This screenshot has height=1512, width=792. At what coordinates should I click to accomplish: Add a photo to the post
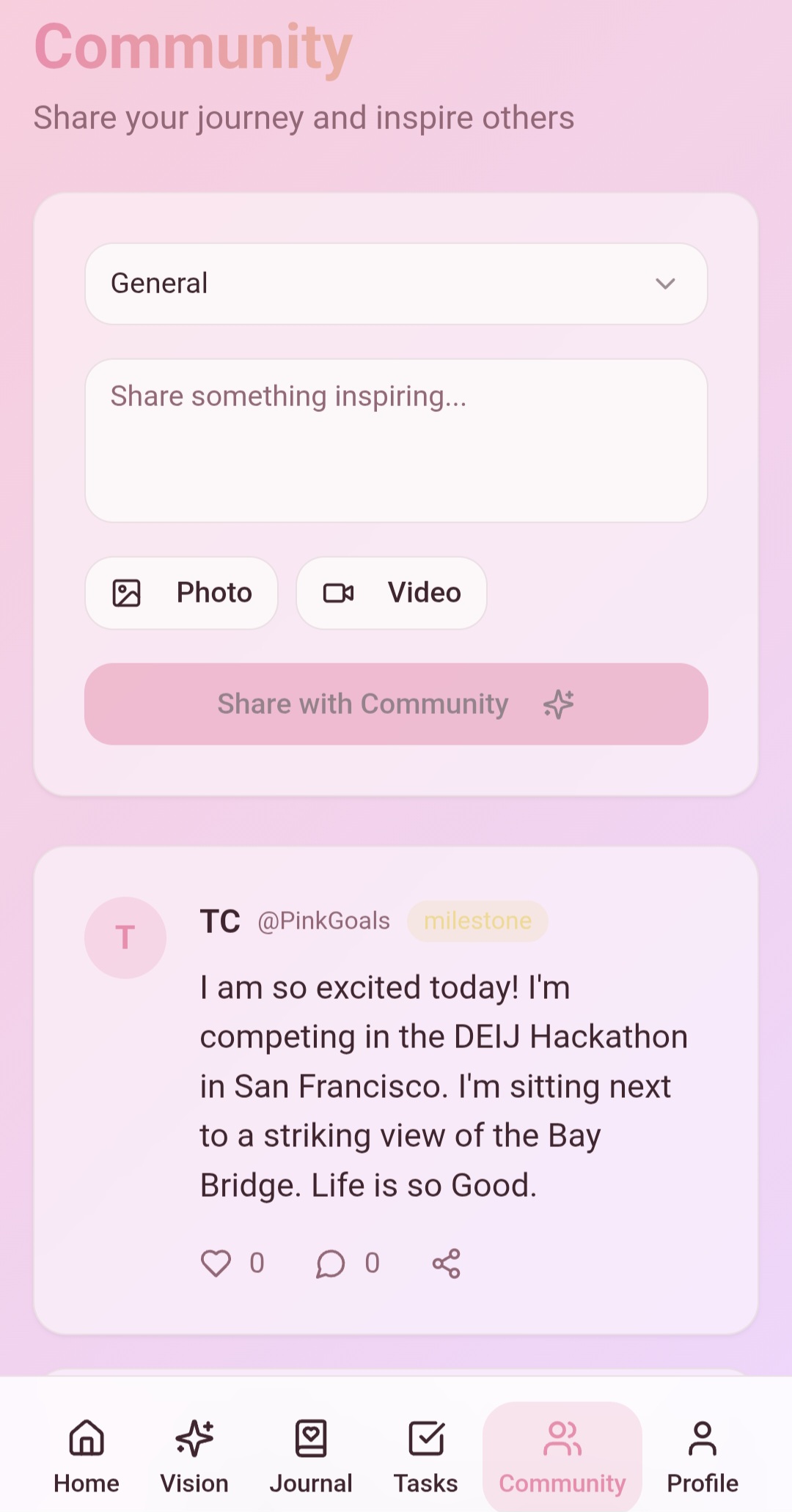pyautogui.click(x=181, y=593)
